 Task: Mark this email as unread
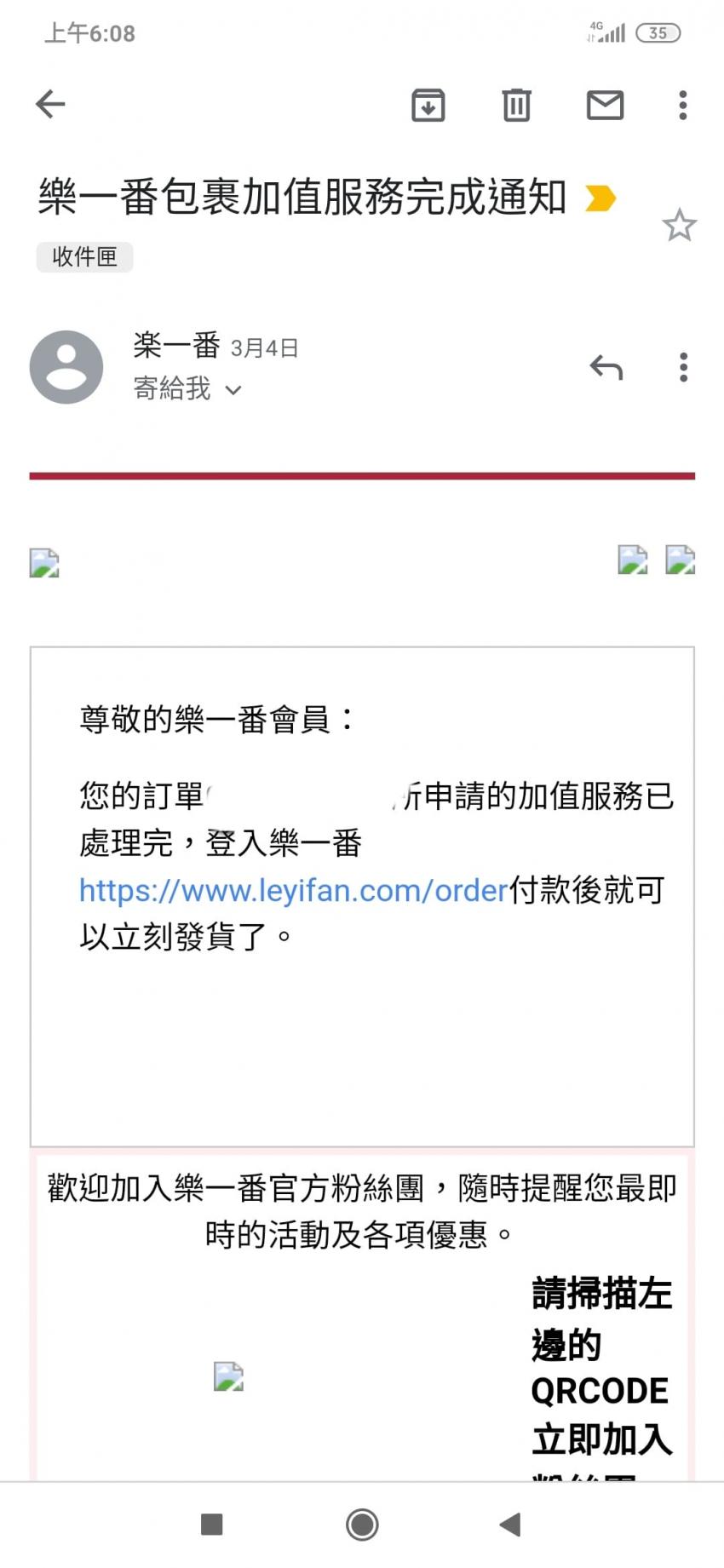(x=605, y=105)
